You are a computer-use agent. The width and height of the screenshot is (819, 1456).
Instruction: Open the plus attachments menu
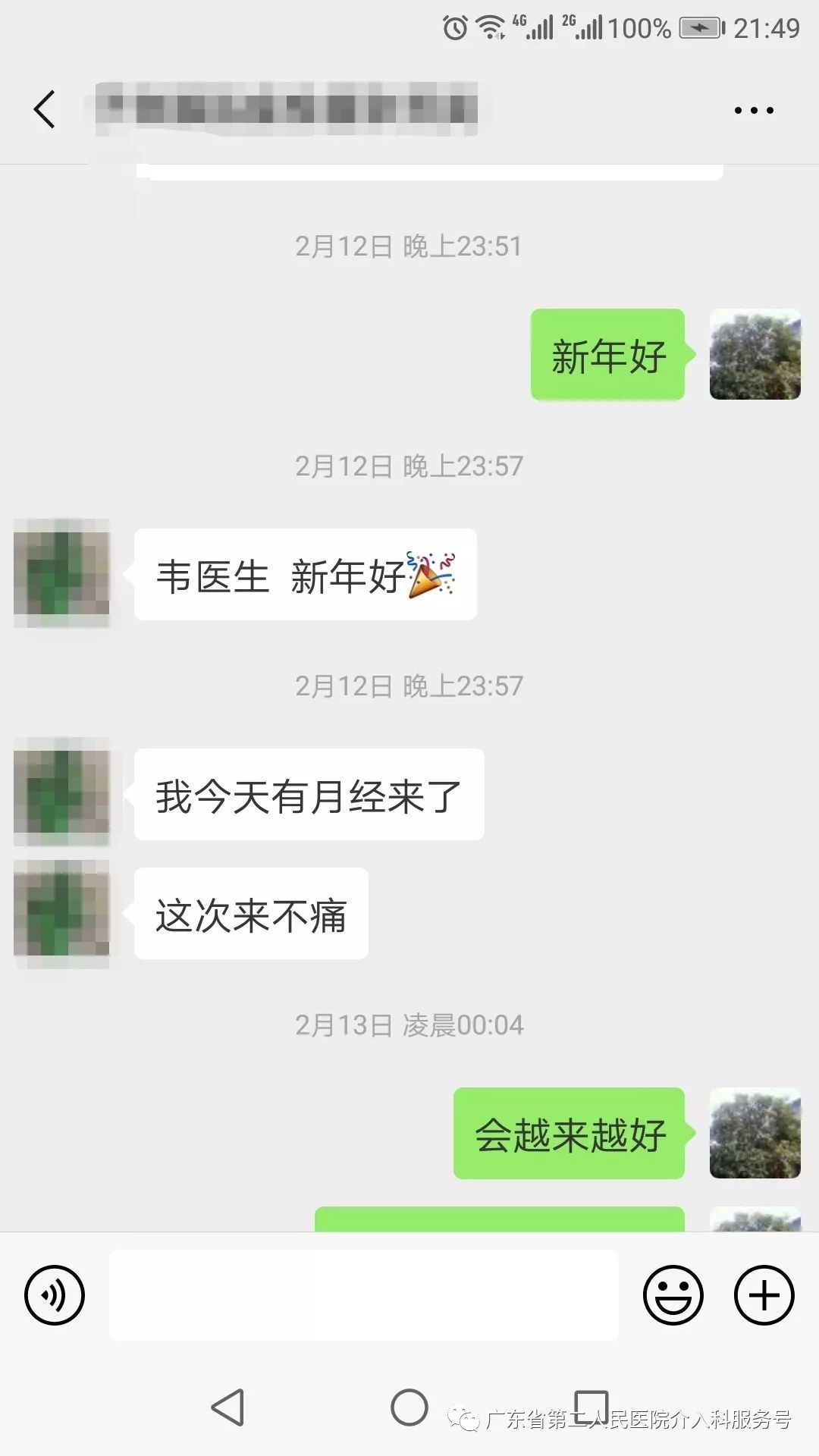[x=764, y=1295]
